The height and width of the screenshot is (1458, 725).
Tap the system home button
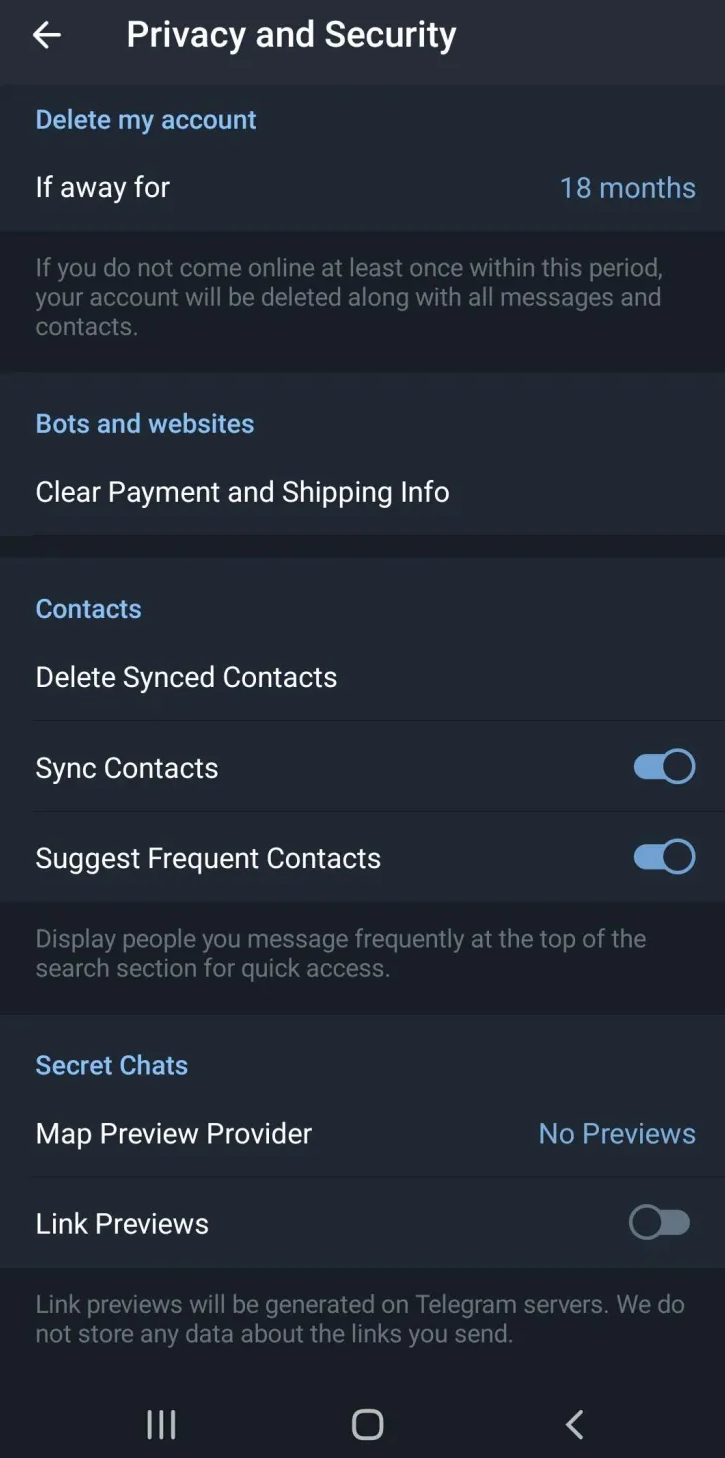coord(367,1424)
